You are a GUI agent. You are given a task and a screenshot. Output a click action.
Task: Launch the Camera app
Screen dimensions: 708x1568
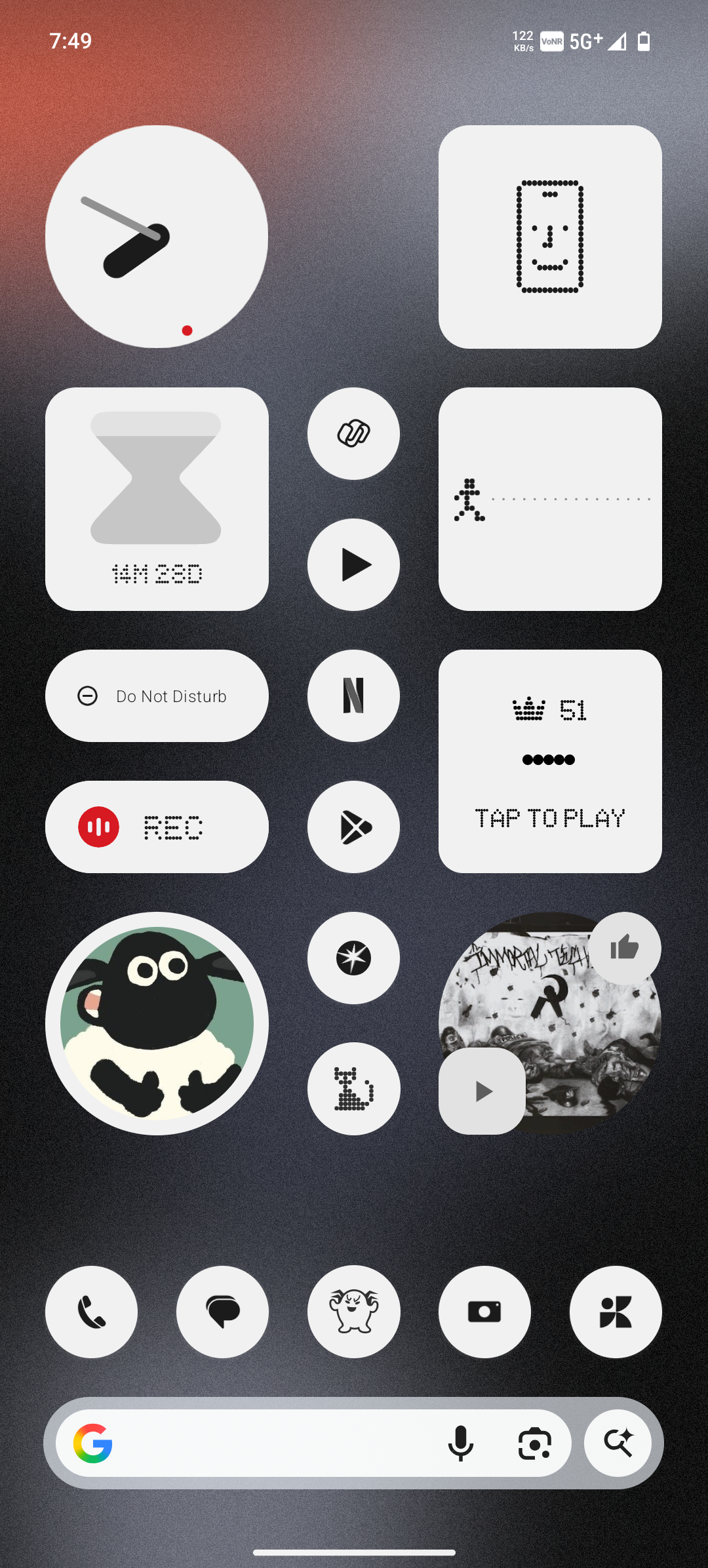(x=484, y=1312)
